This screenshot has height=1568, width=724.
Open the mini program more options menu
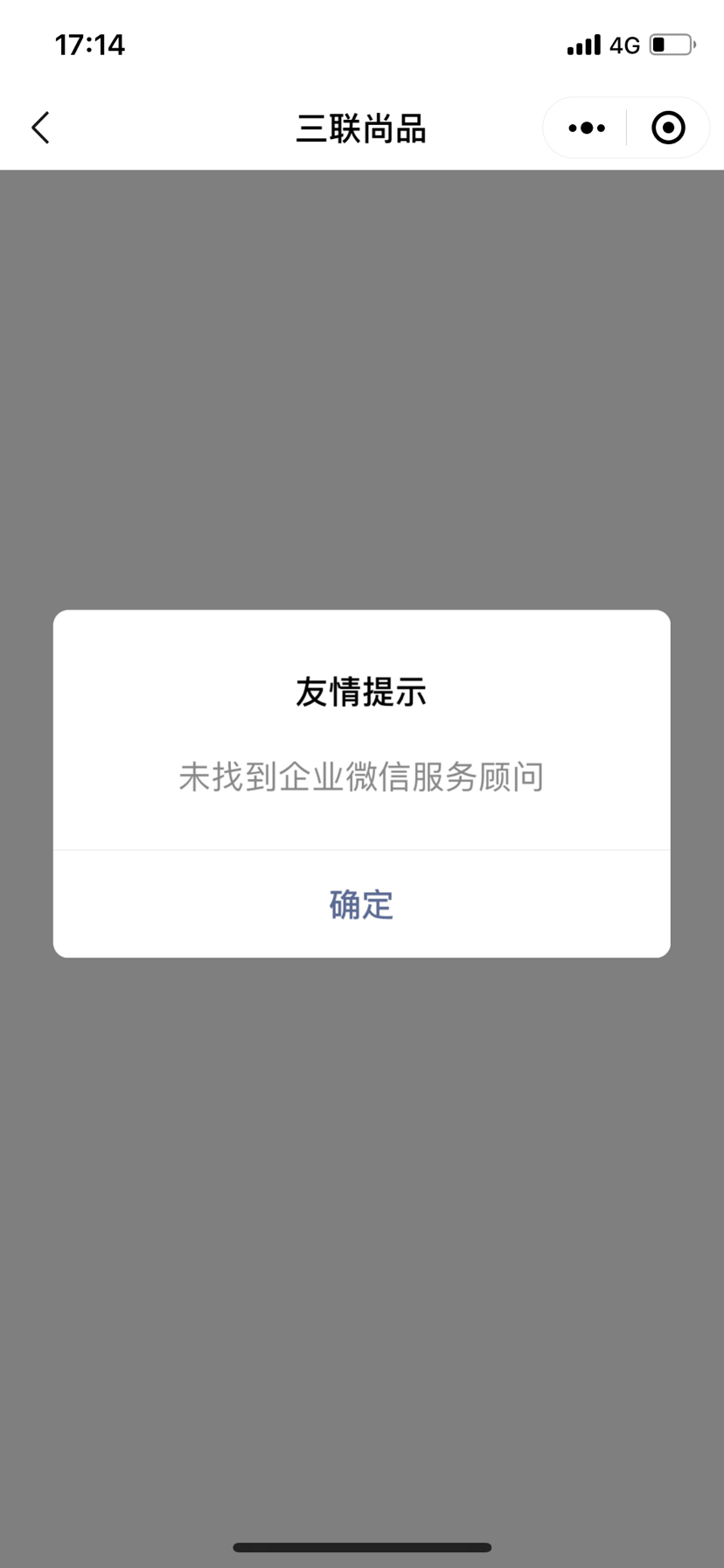pyautogui.click(x=586, y=128)
